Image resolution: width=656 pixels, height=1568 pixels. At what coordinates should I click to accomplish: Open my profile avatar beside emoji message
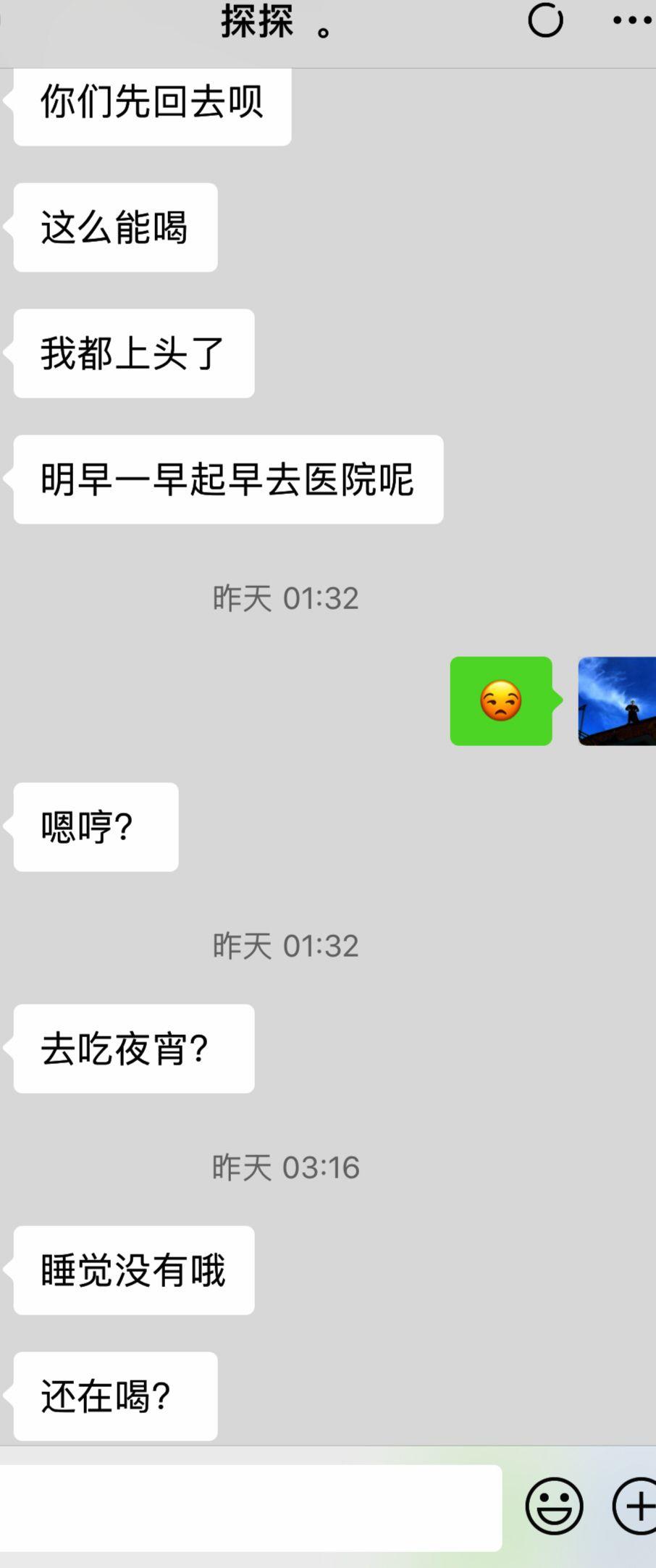tap(617, 701)
